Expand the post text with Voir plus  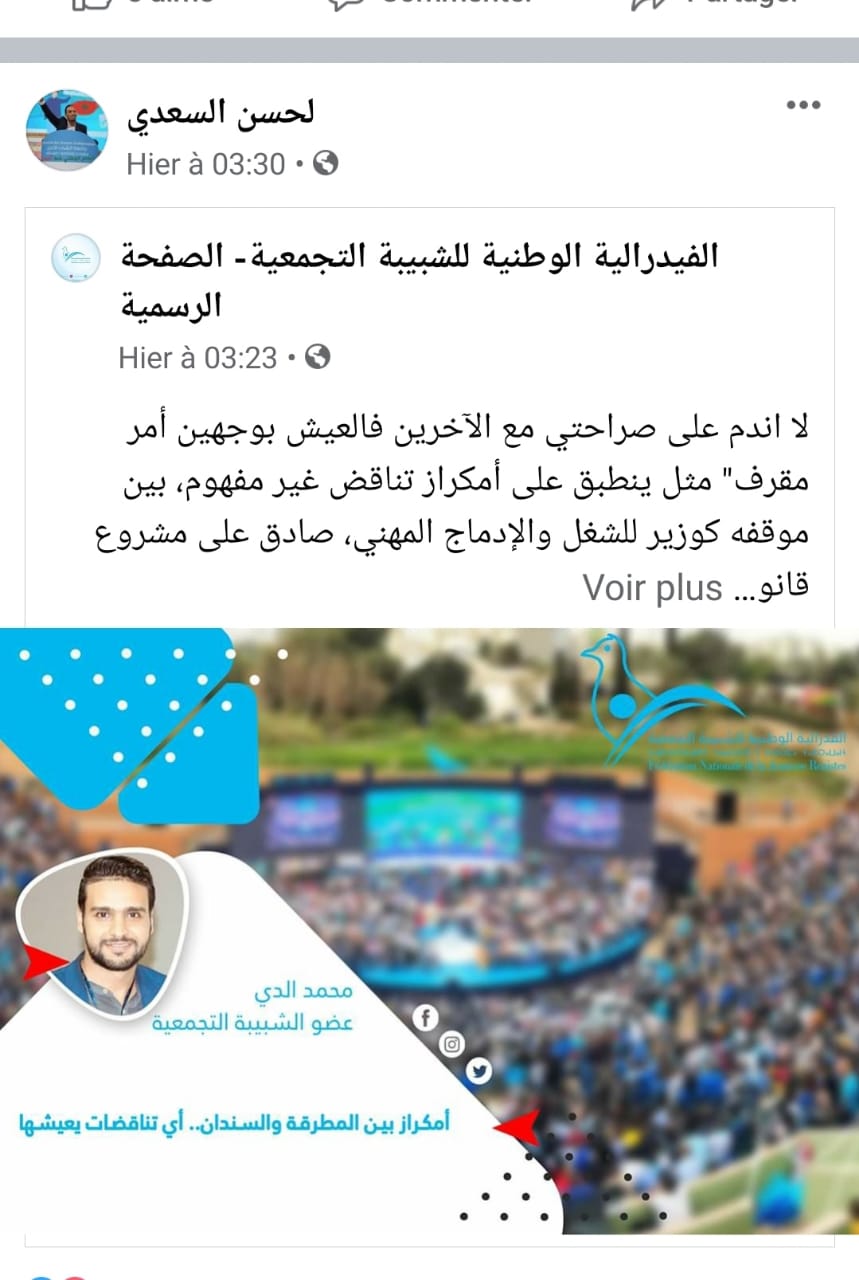[652, 588]
